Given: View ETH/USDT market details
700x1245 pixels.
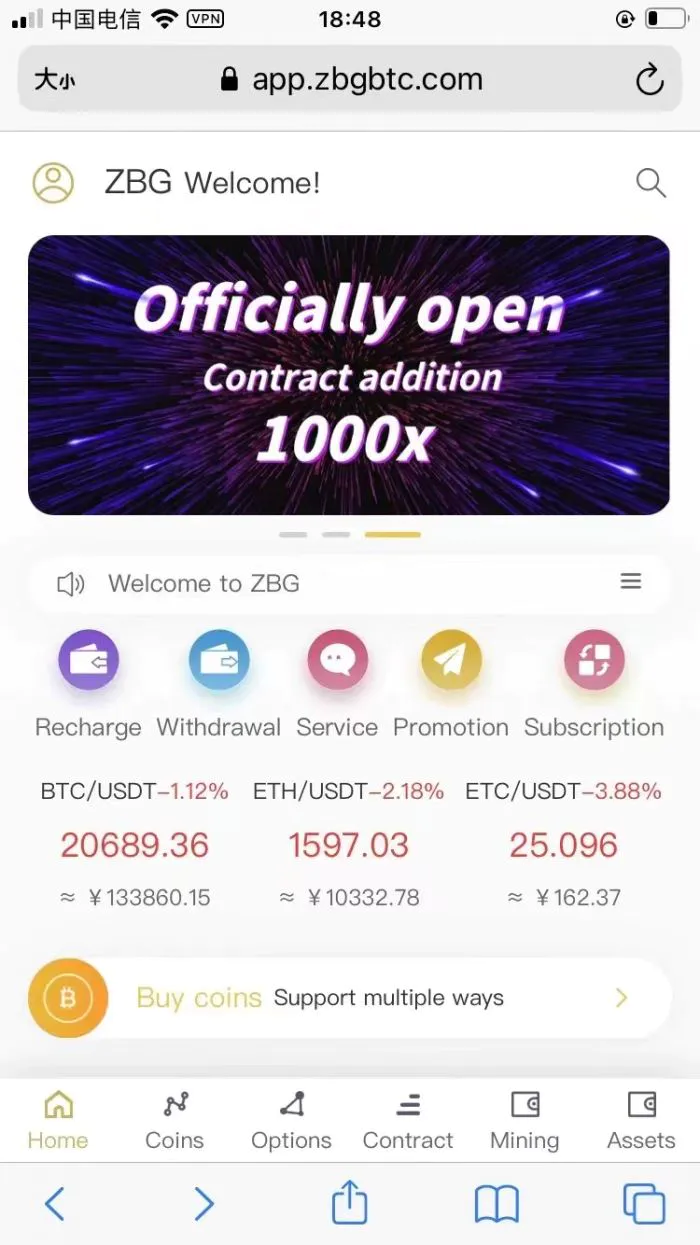Looking at the screenshot, I should 349,845.
